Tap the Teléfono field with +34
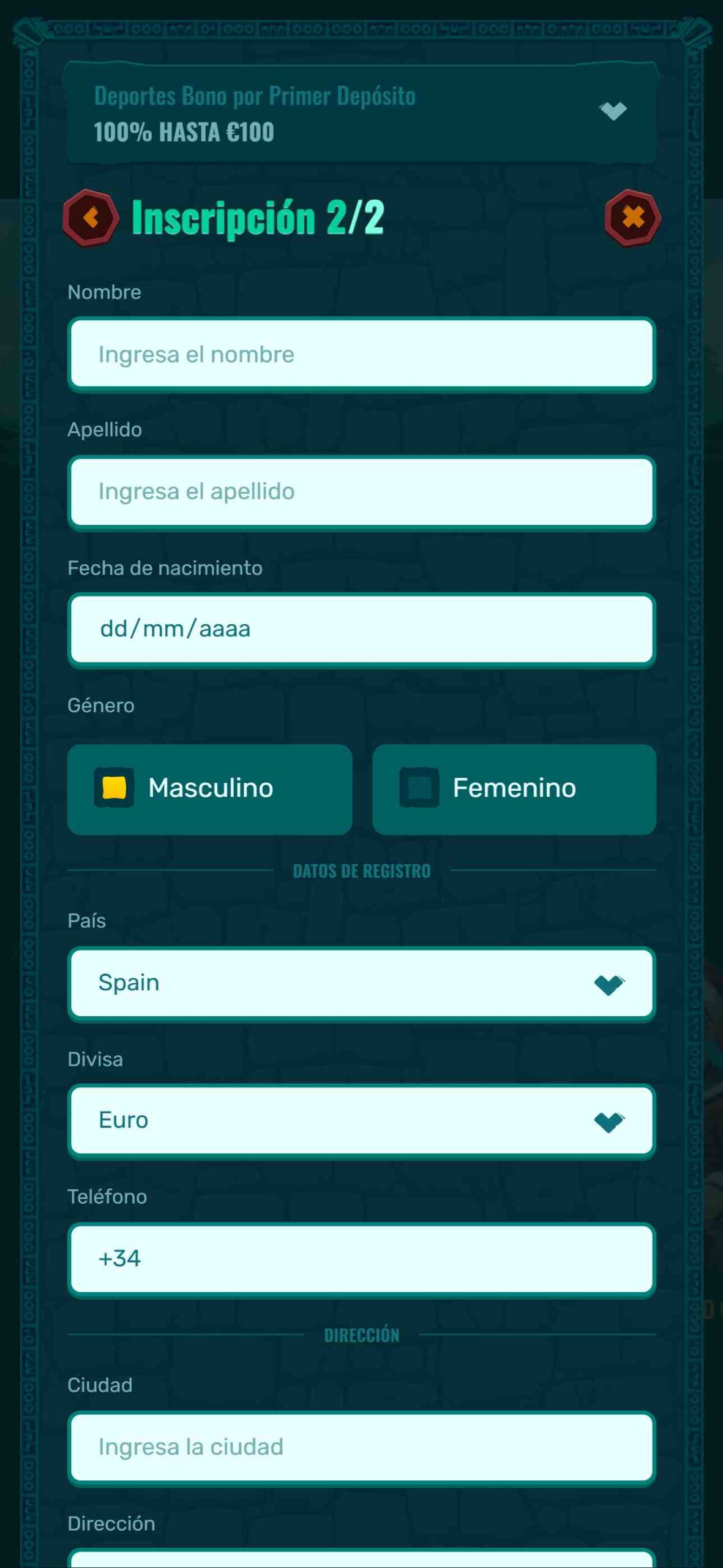723x1568 pixels. click(361, 1258)
